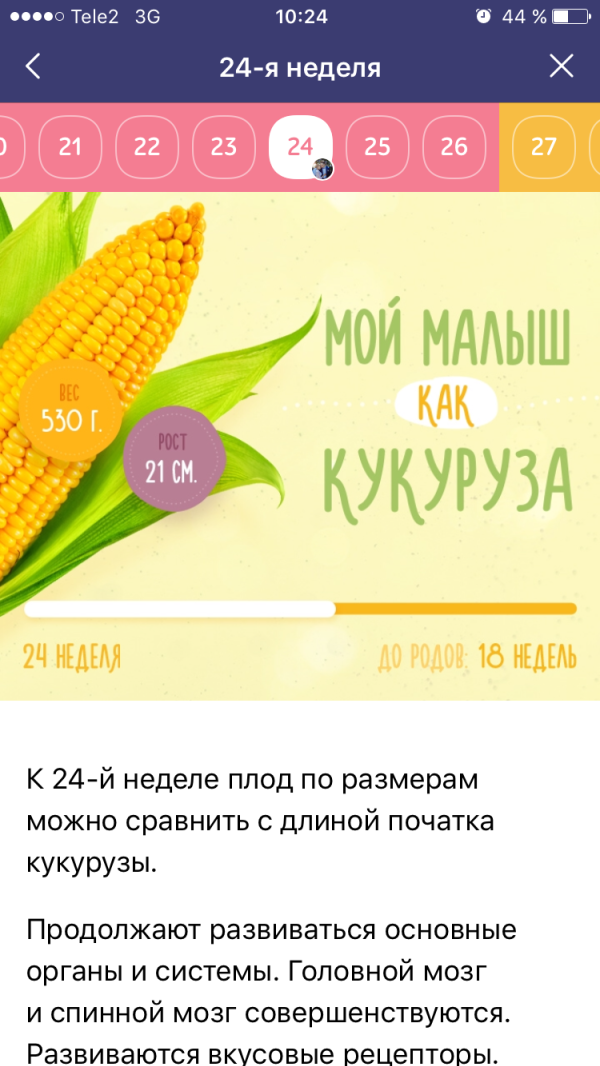The image size is (600, 1066).
Task: Switch to week 21
Action: [x=70, y=147]
